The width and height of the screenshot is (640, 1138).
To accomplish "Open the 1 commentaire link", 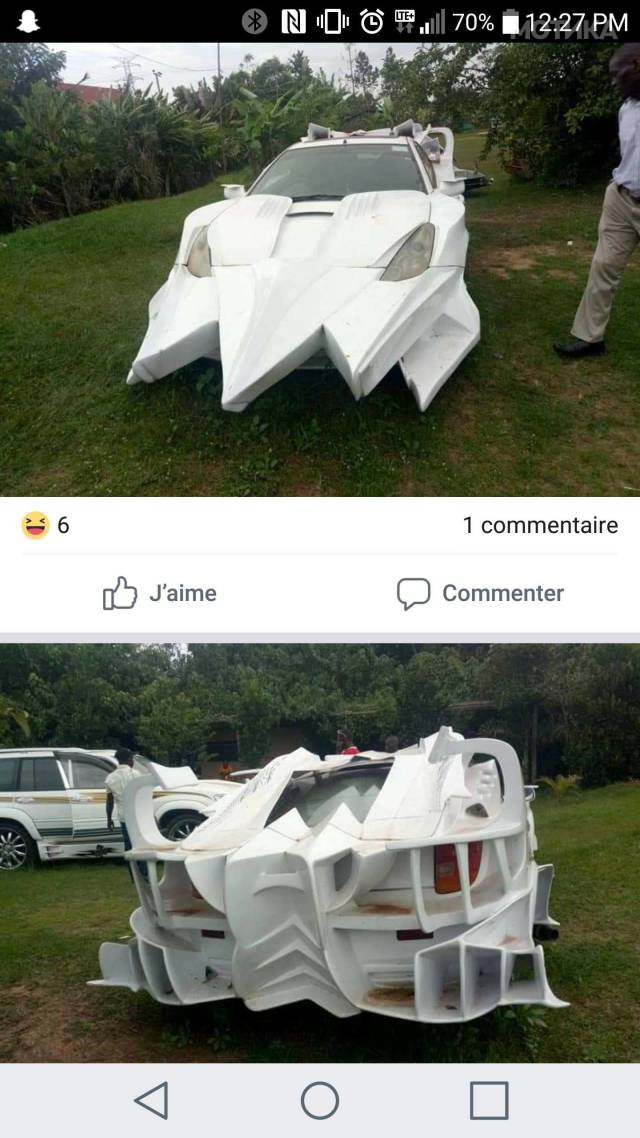I will coord(539,525).
